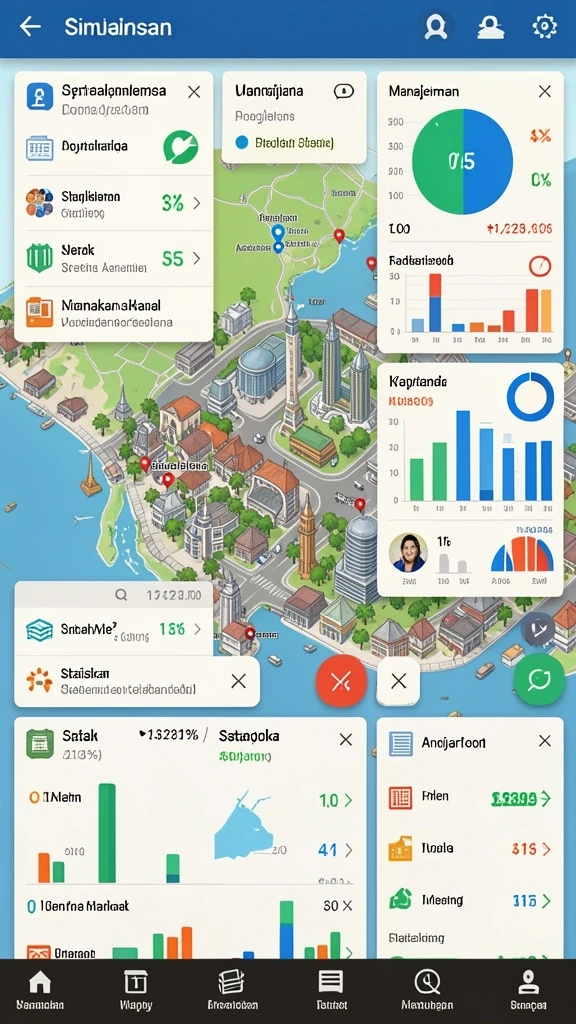The image size is (576, 1024).
Task: Close the Satangoka panel
Action: click(346, 739)
